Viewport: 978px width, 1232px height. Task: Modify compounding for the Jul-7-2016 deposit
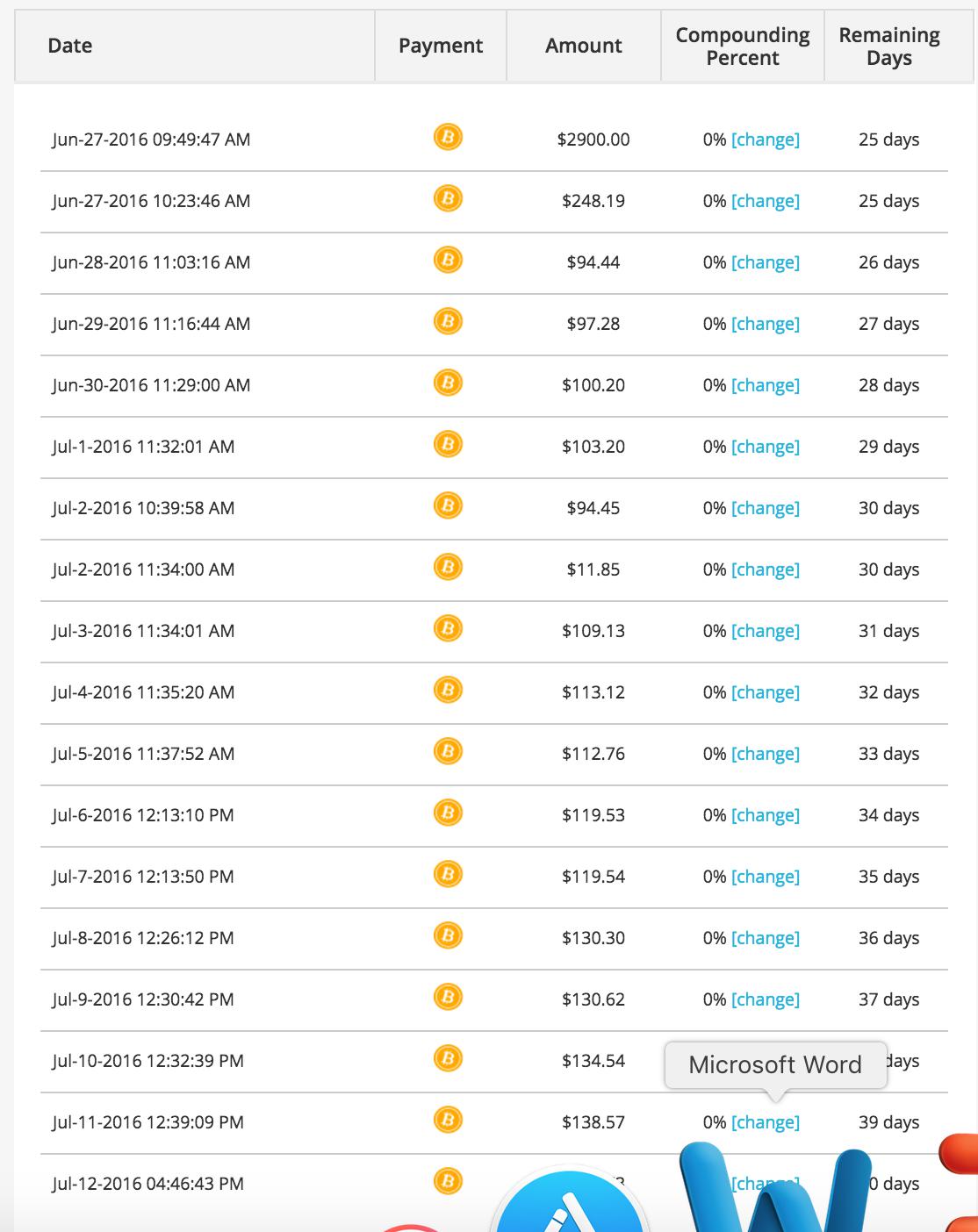[x=765, y=877]
